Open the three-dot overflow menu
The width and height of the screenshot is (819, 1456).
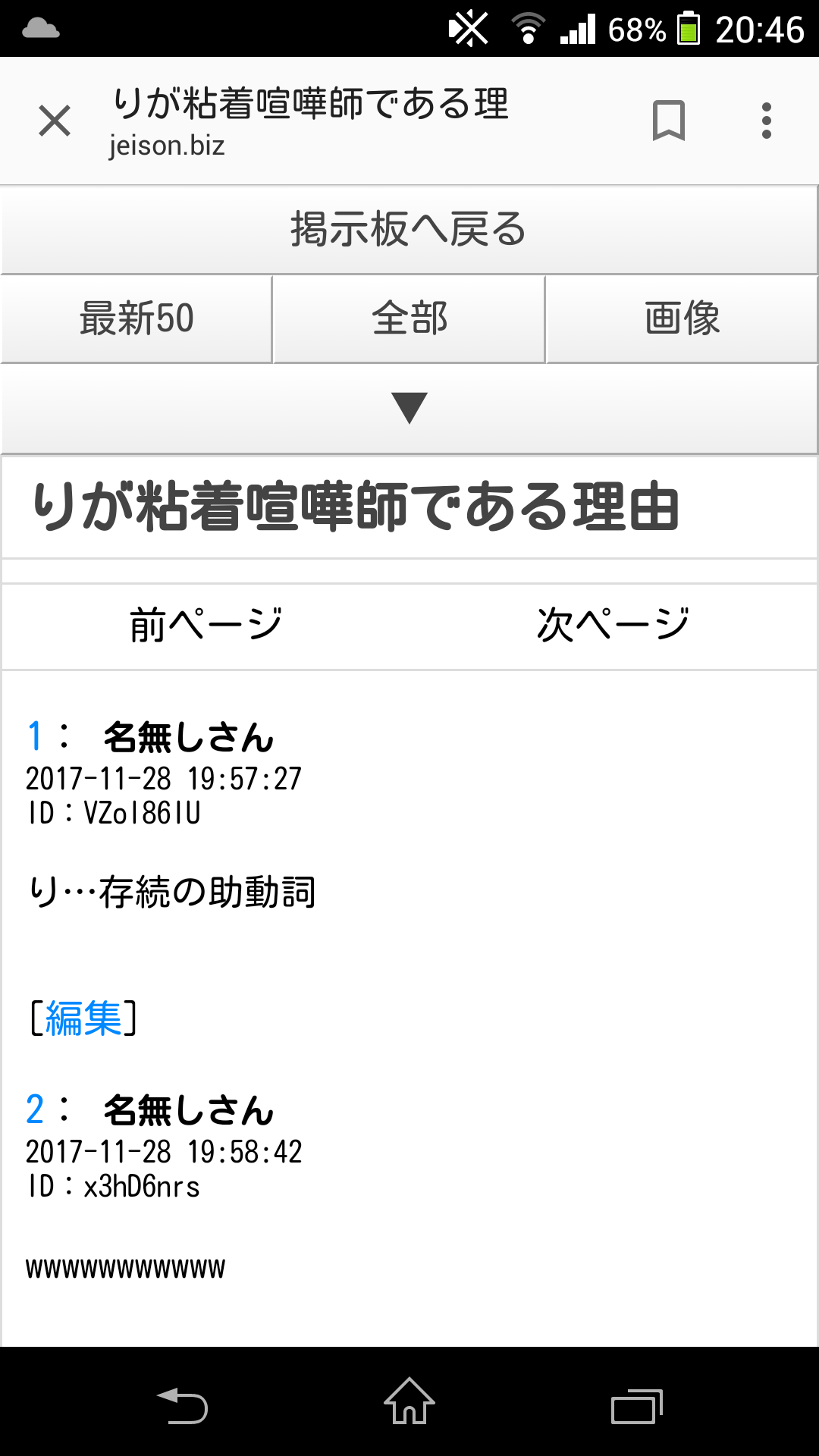pos(766,121)
